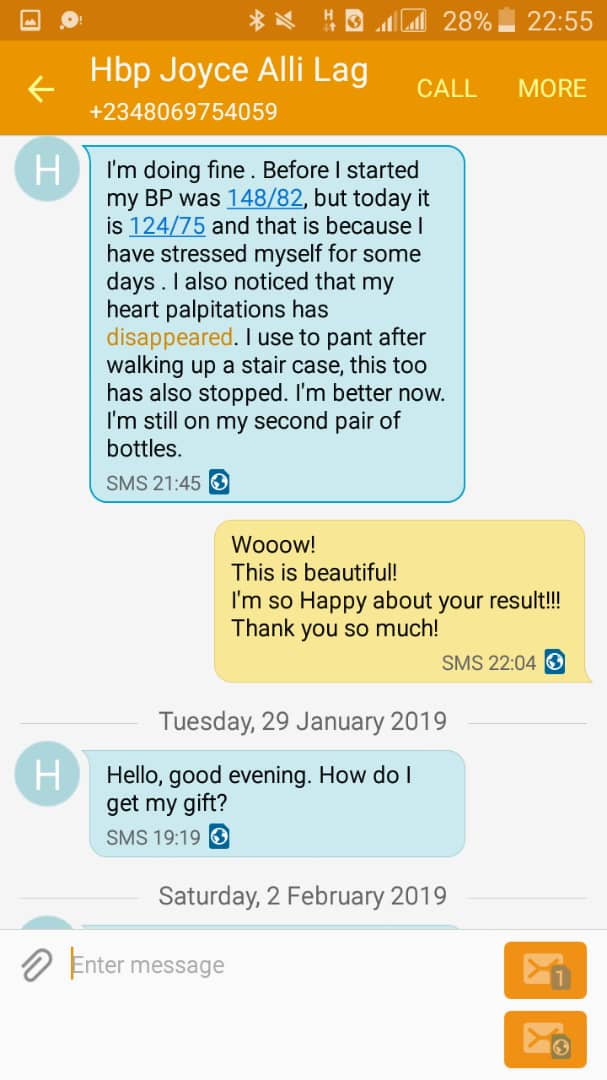This screenshot has width=607, height=1080.
Task: Tap the 124/75 linked number
Action: point(167,226)
